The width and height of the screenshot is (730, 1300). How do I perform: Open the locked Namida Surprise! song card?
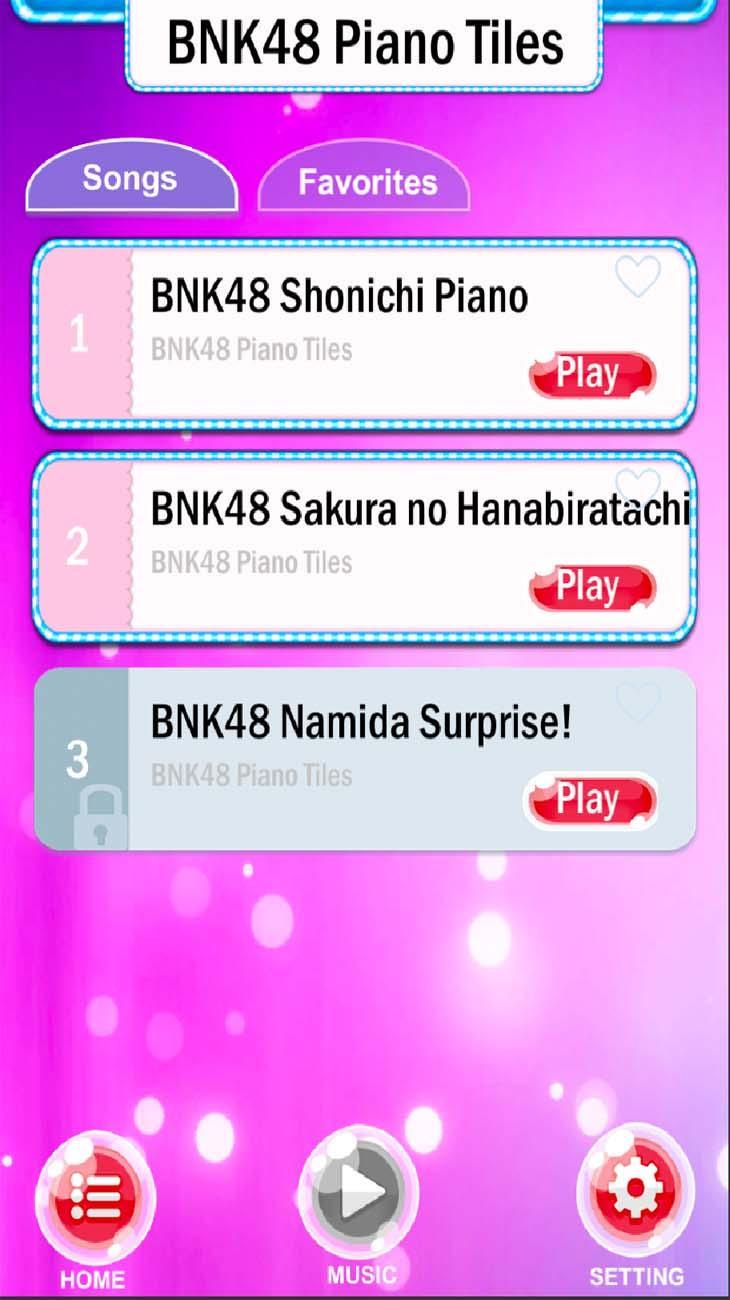(340, 750)
